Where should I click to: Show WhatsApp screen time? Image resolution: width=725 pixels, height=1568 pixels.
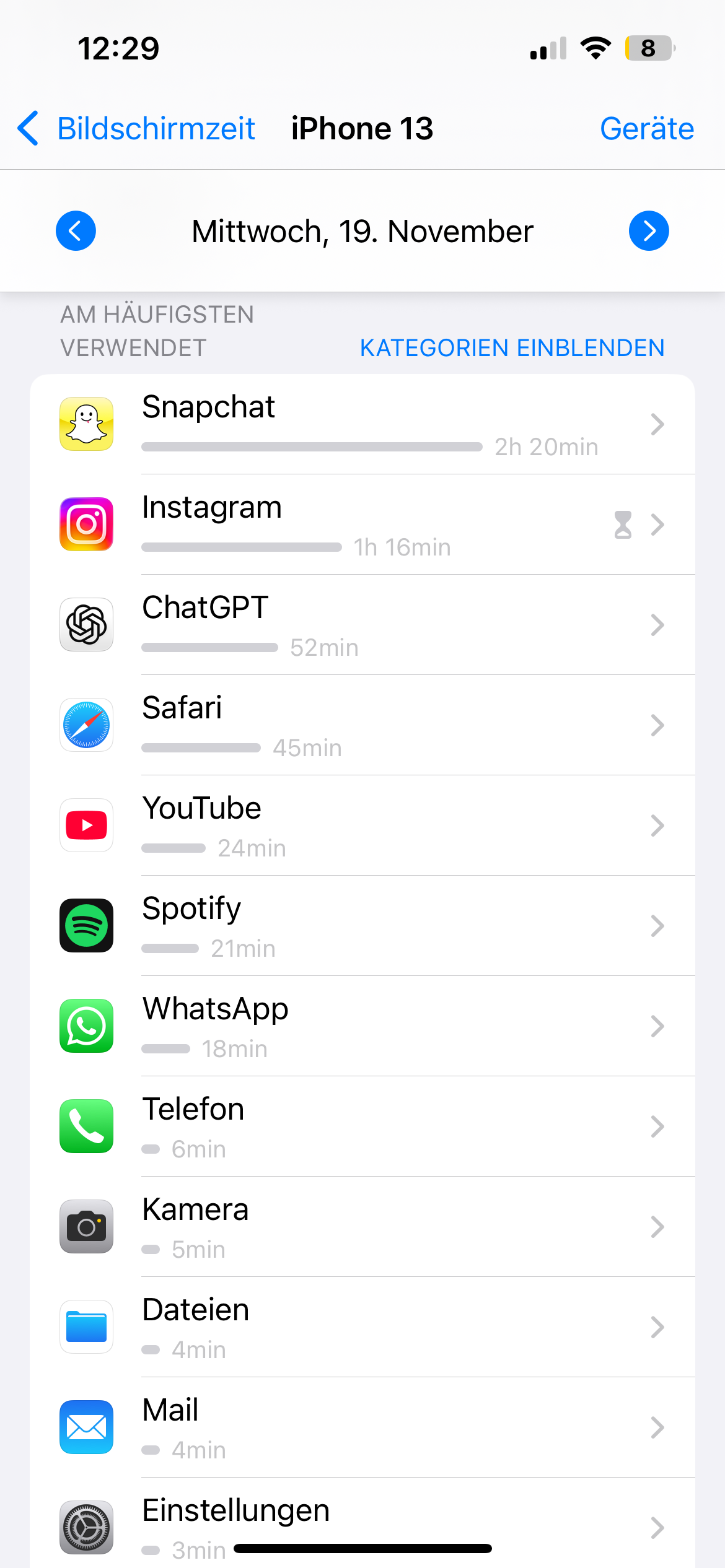click(362, 1027)
